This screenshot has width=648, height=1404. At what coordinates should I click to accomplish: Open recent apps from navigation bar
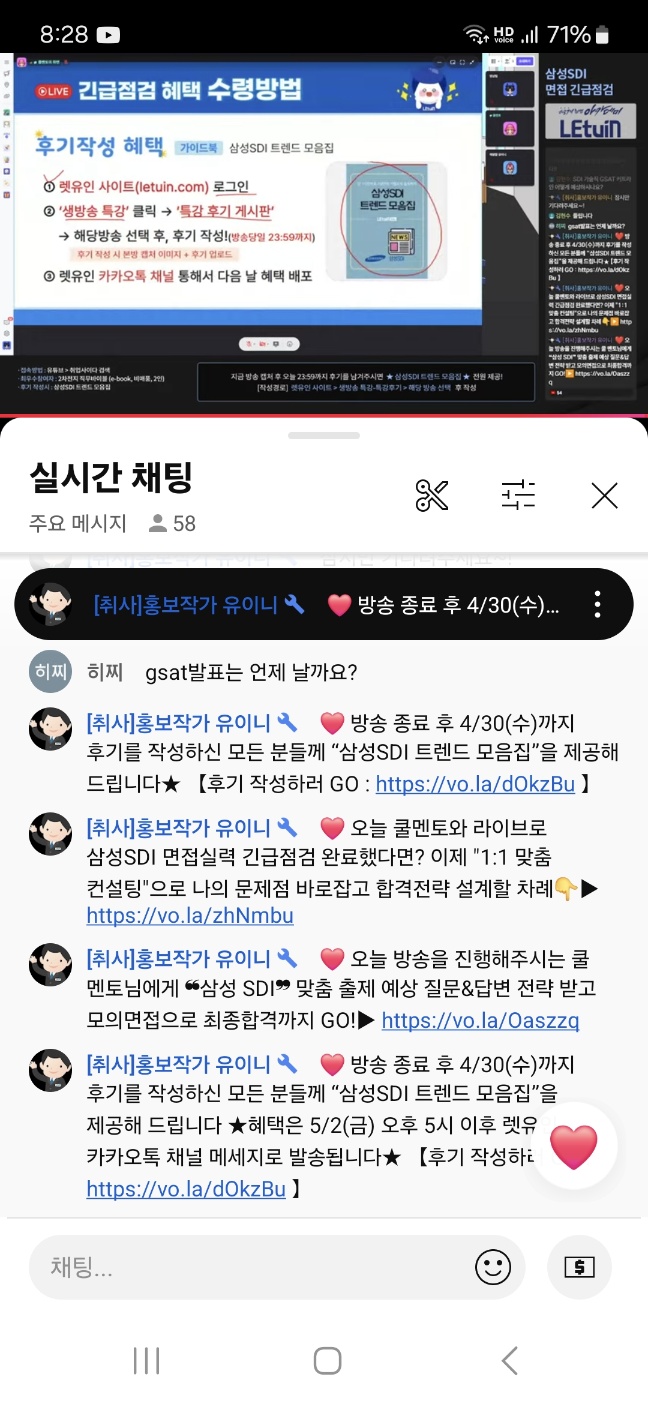point(146,1360)
